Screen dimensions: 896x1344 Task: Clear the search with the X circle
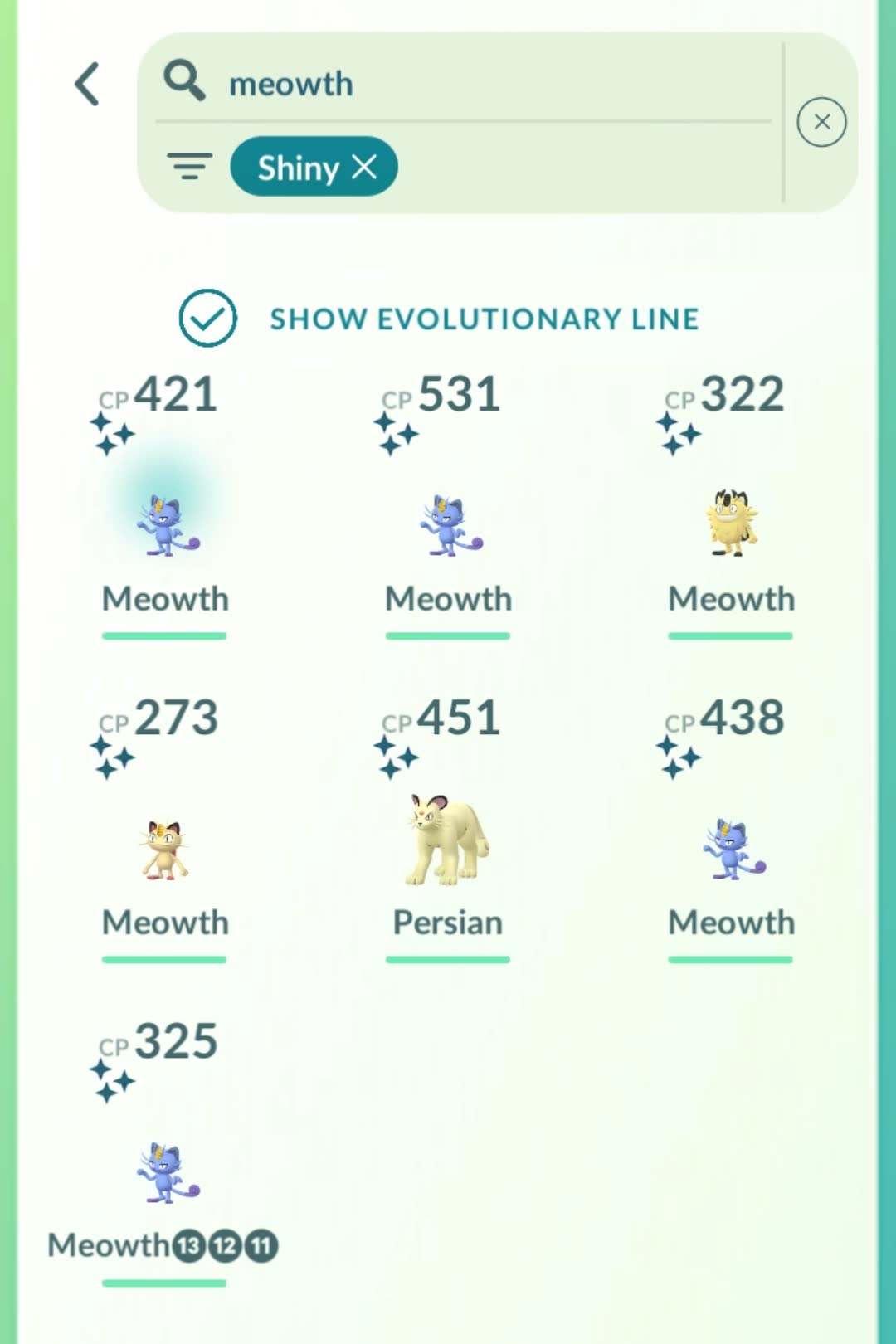[x=821, y=122]
